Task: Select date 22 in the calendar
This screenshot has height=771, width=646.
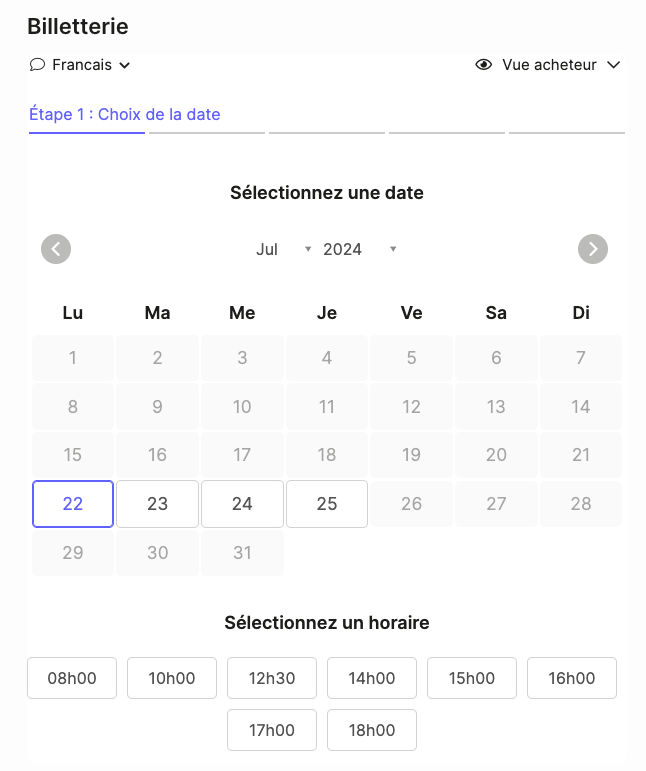Action: click(73, 504)
